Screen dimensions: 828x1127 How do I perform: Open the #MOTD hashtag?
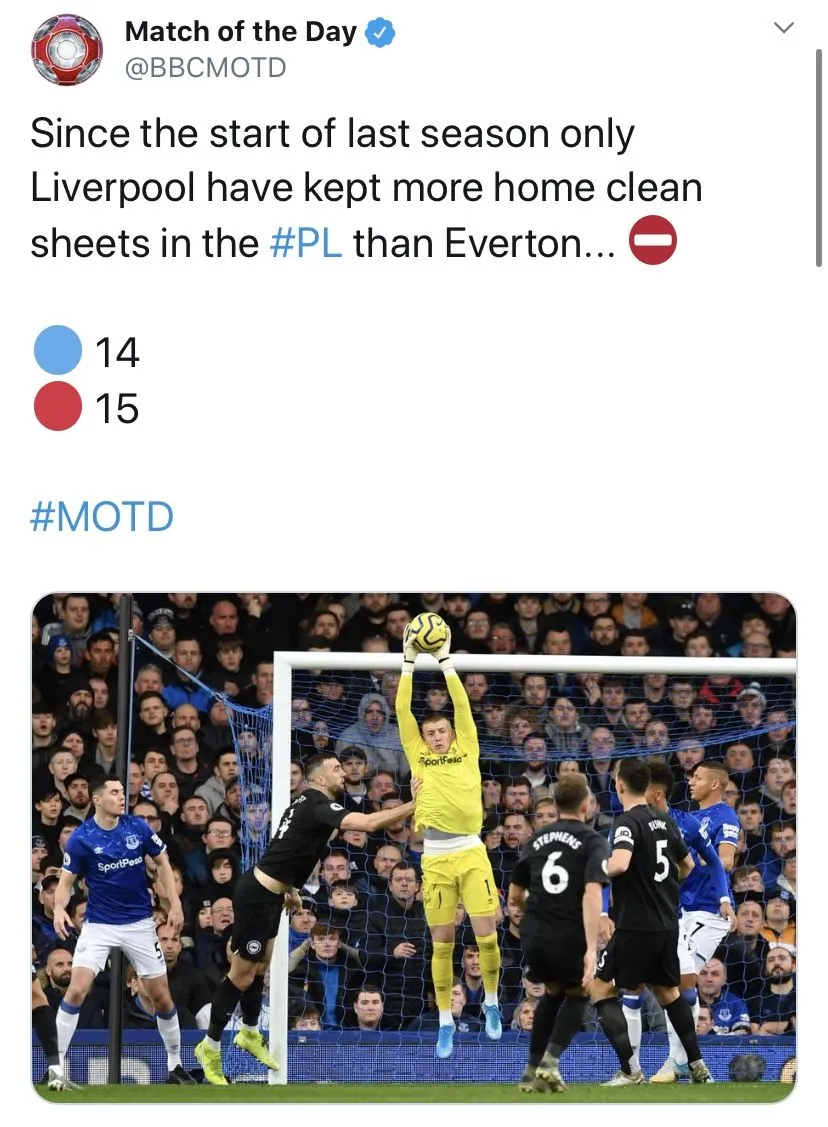click(102, 517)
